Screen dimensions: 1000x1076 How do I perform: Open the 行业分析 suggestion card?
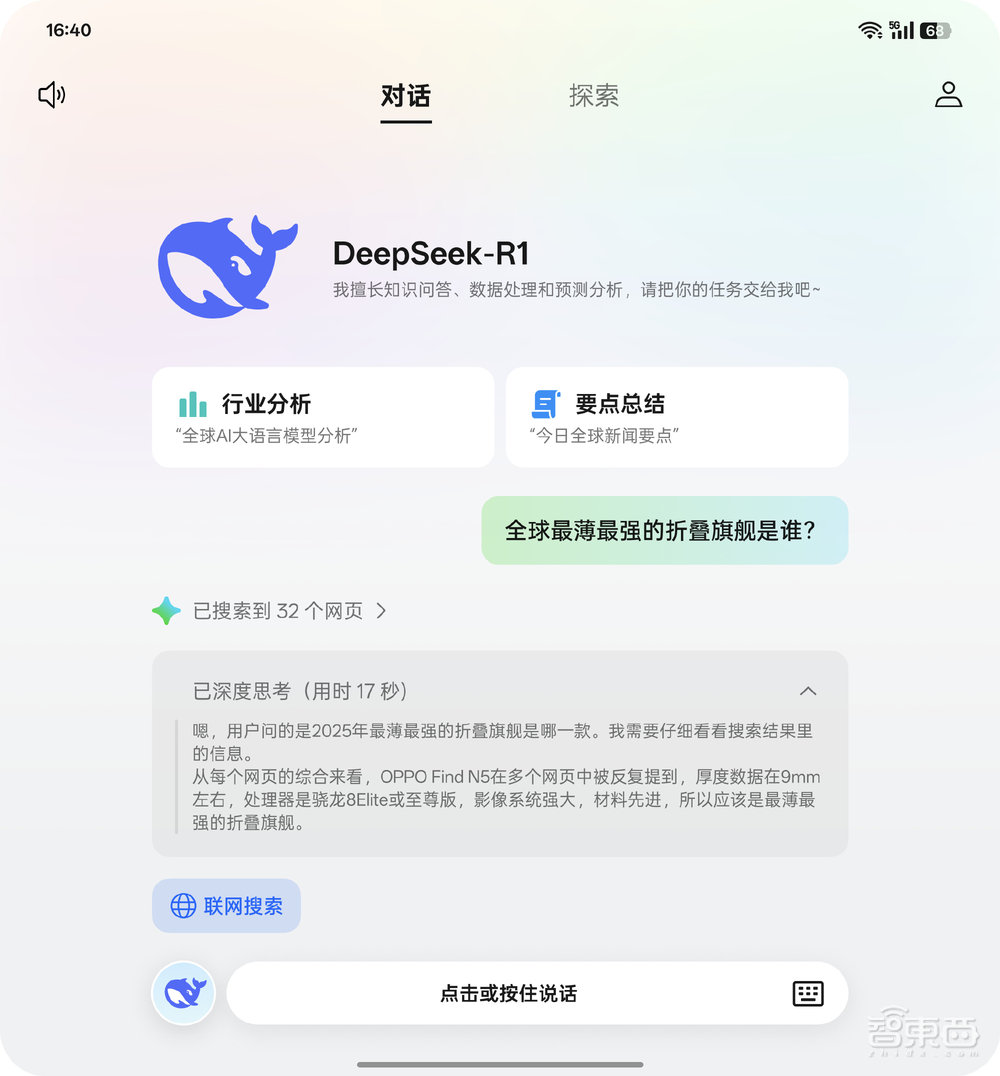coord(323,416)
